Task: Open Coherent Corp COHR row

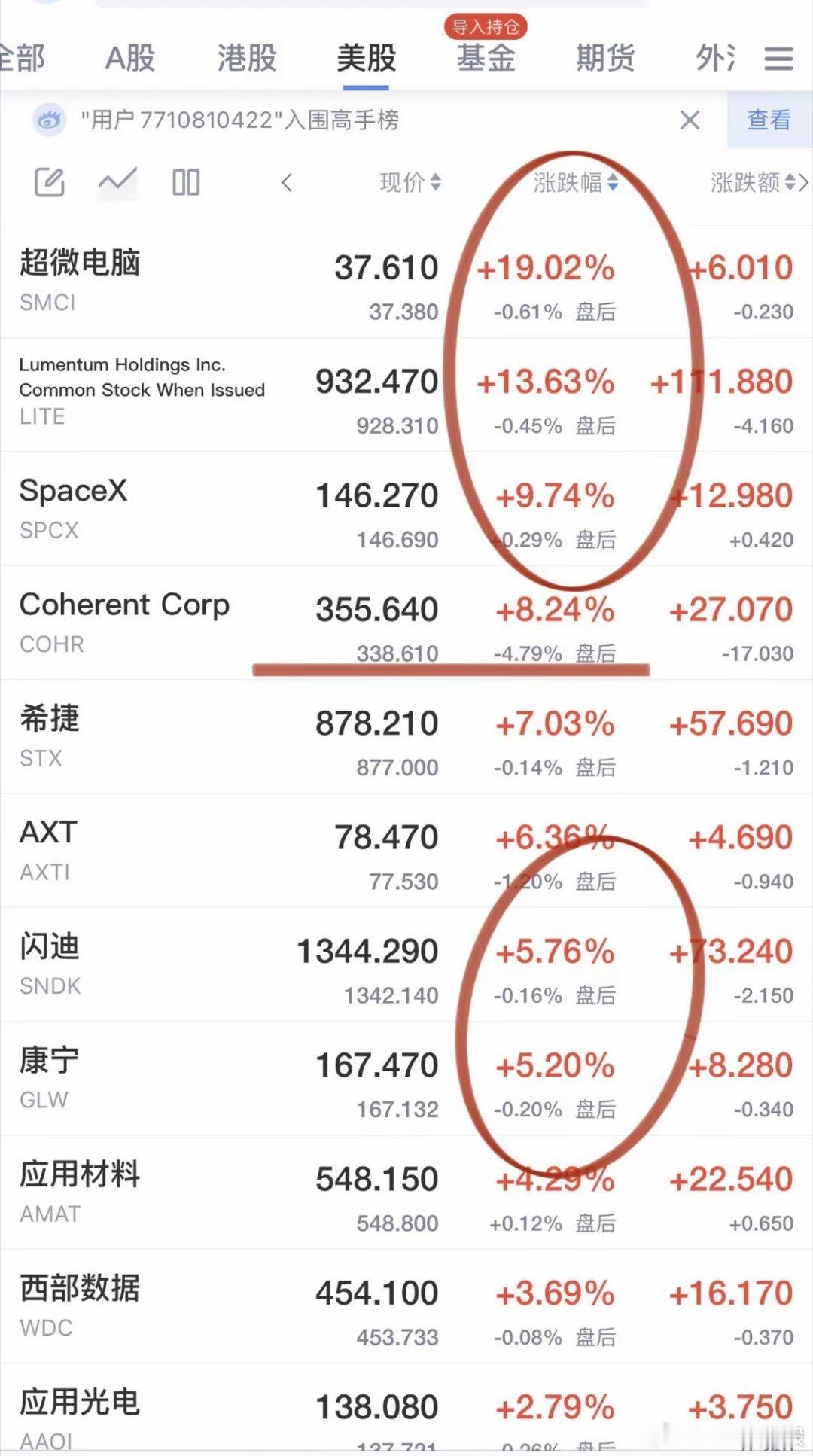Action: [406, 623]
